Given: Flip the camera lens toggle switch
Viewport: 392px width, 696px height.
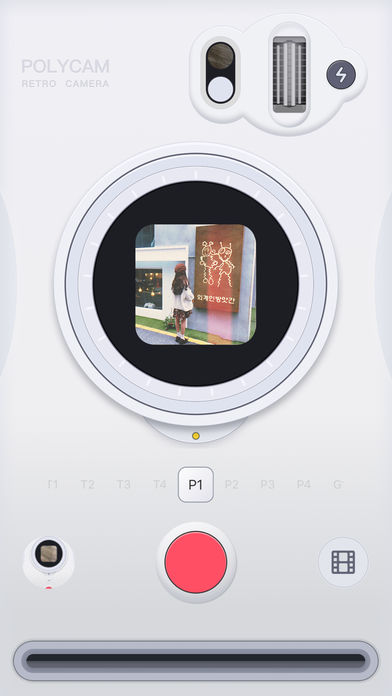Looking at the screenshot, I should pyautogui.click(x=221, y=73).
